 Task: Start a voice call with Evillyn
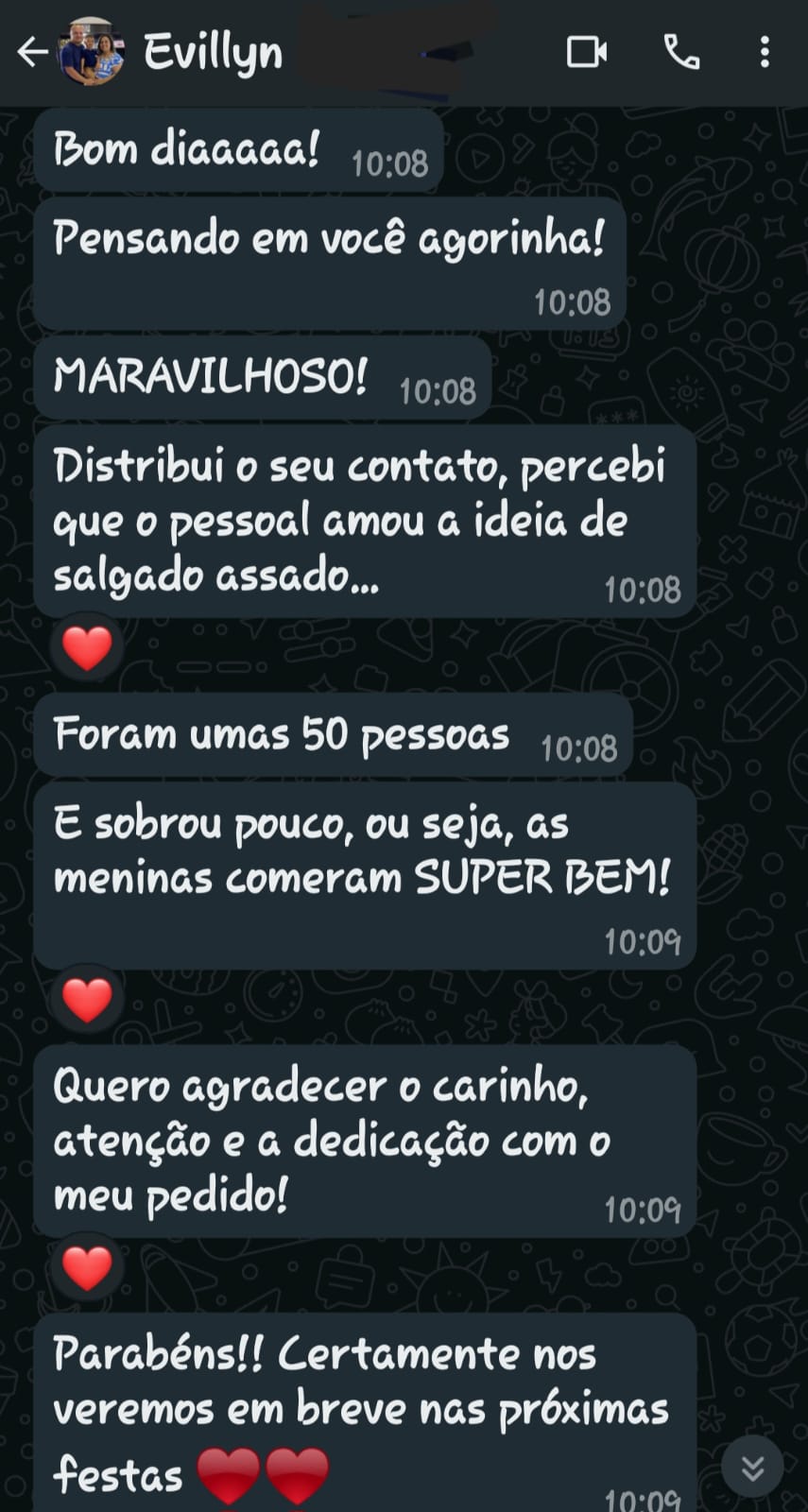click(x=681, y=52)
